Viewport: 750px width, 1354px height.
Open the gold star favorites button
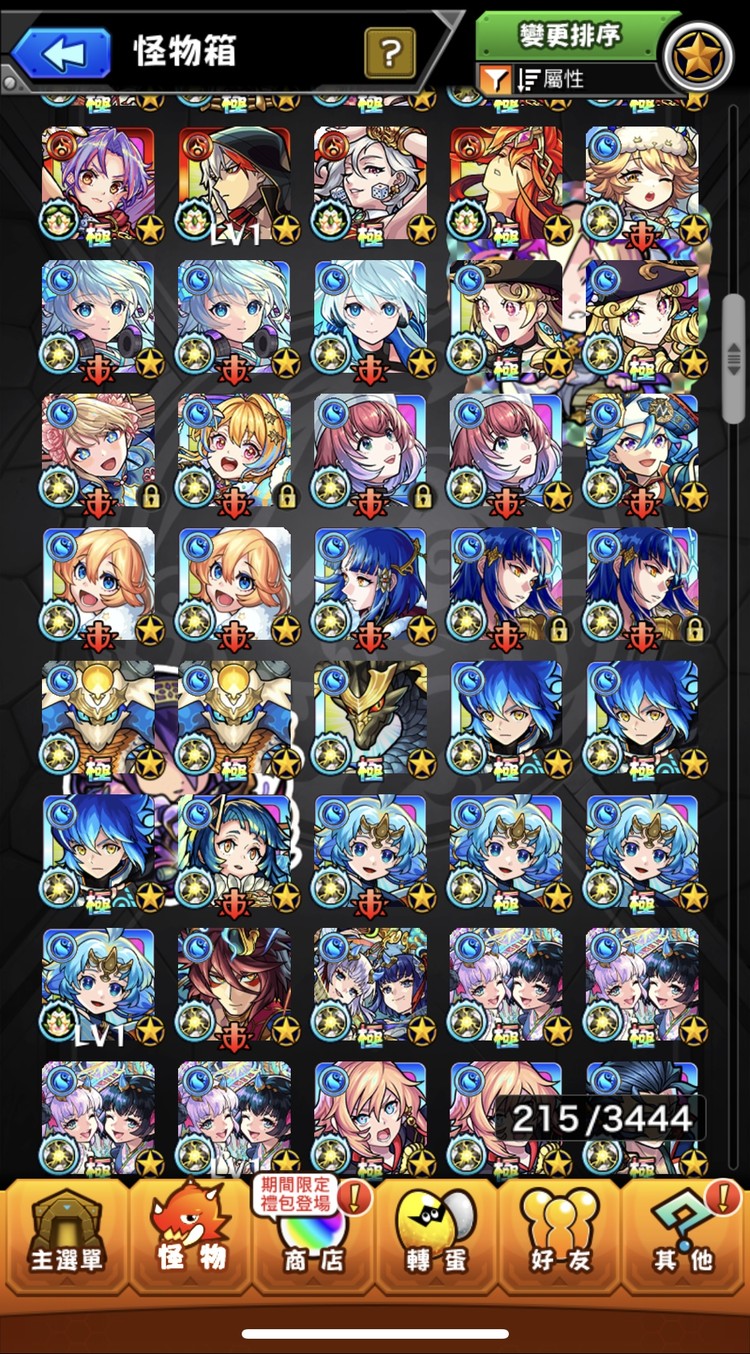click(x=697, y=55)
